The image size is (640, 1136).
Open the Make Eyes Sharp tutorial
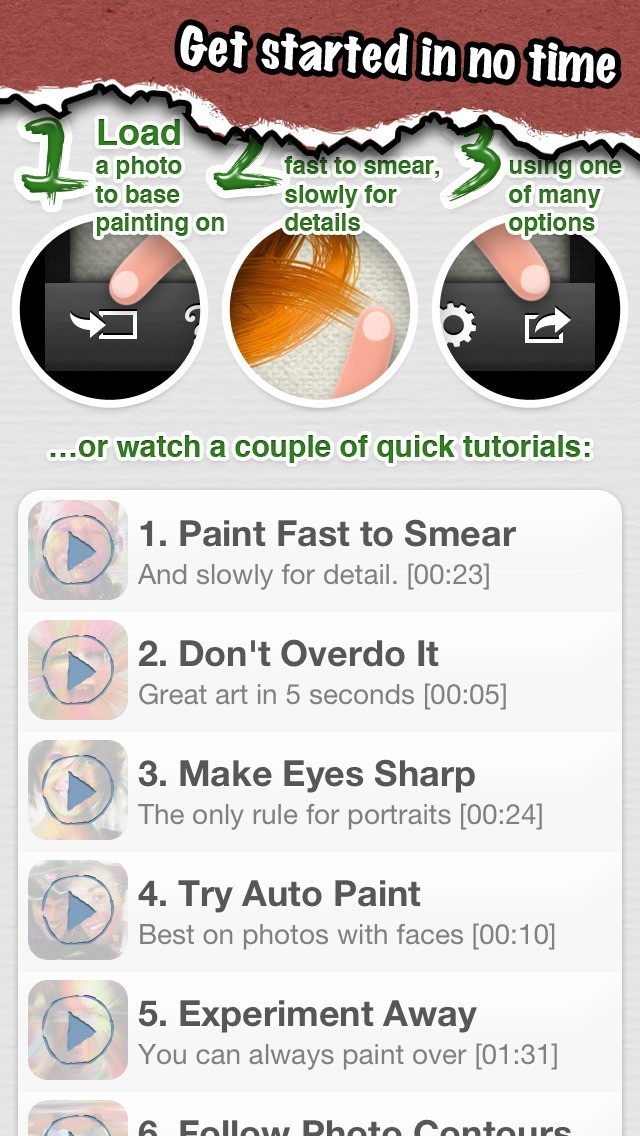320,791
